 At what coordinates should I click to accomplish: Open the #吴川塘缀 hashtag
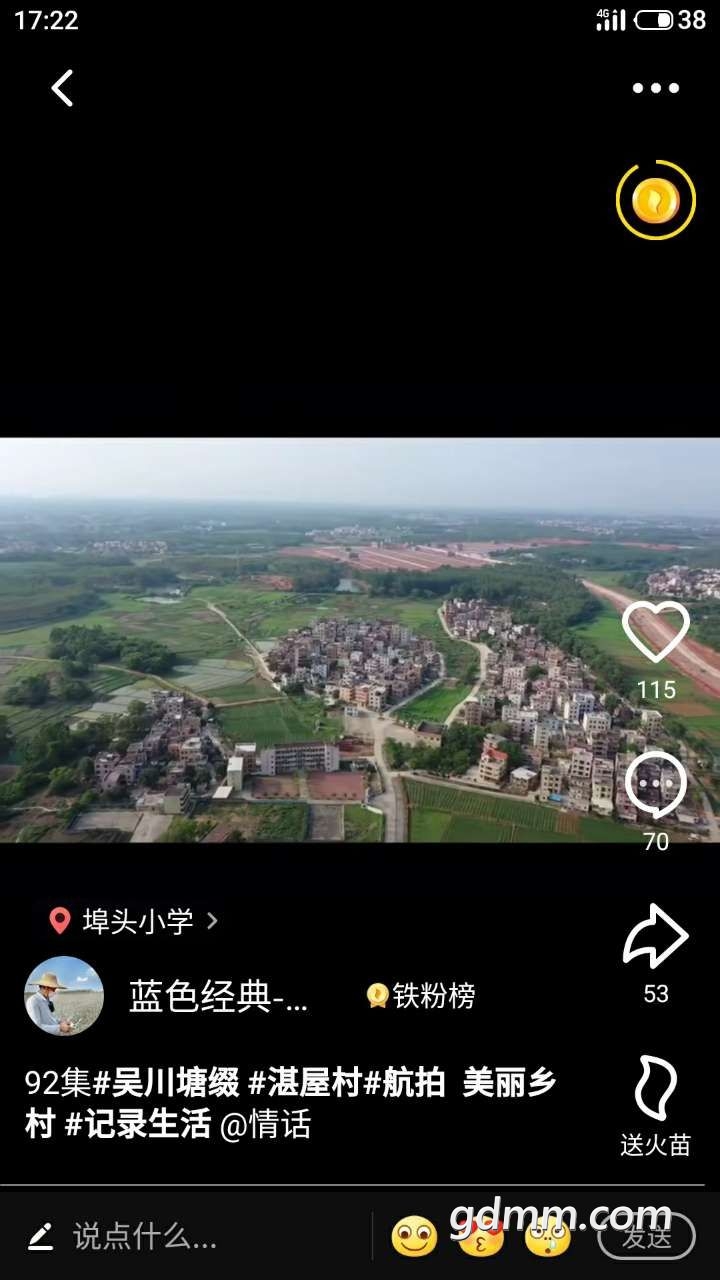click(166, 1083)
